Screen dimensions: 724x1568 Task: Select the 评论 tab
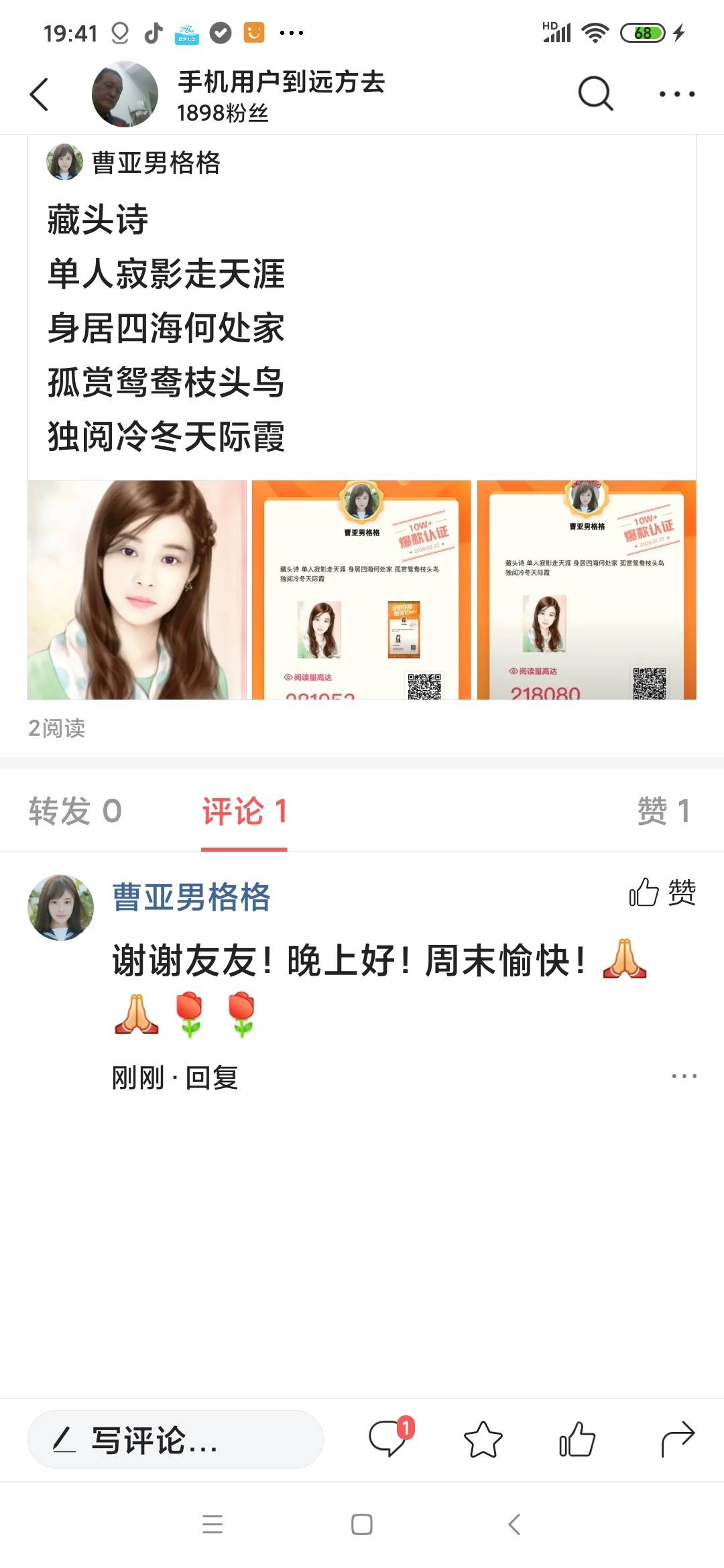(x=244, y=811)
